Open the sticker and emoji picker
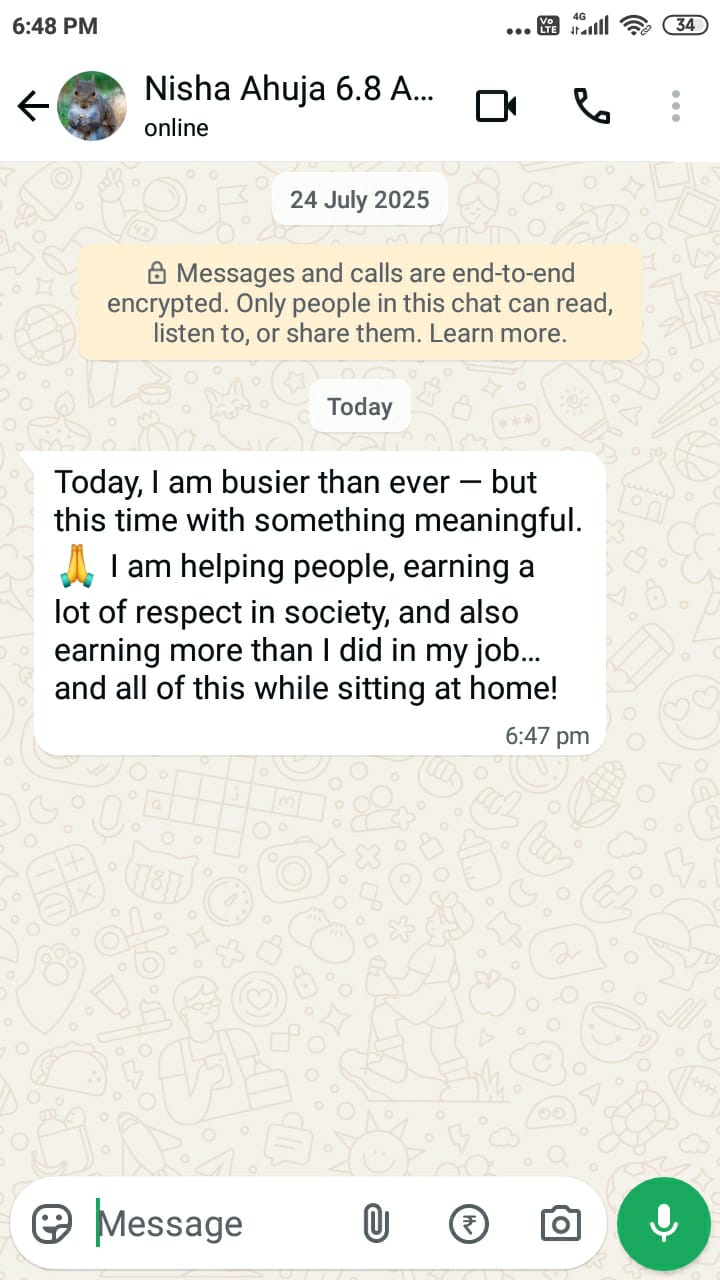This screenshot has height=1280, width=720. tap(52, 1223)
